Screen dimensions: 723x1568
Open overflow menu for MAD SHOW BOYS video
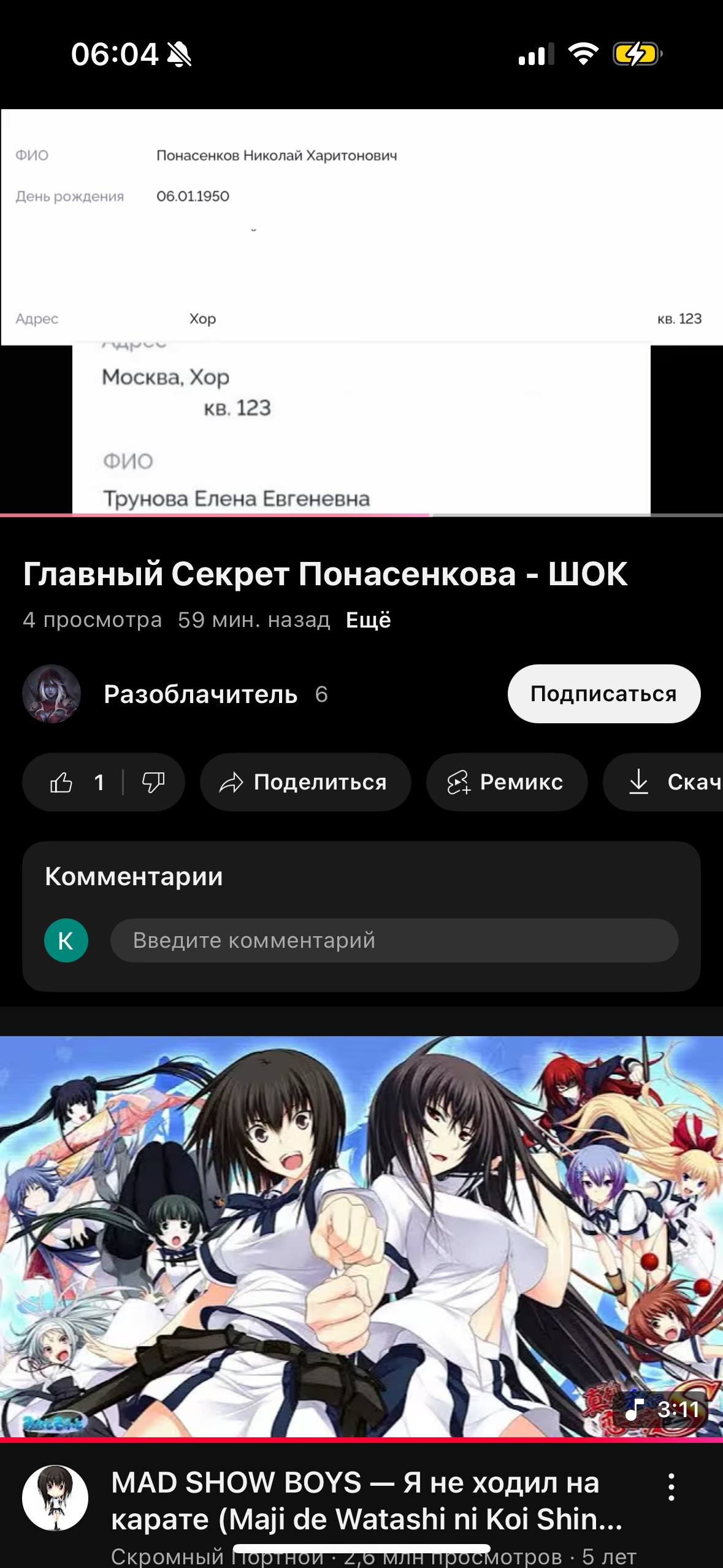point(671,1487)
